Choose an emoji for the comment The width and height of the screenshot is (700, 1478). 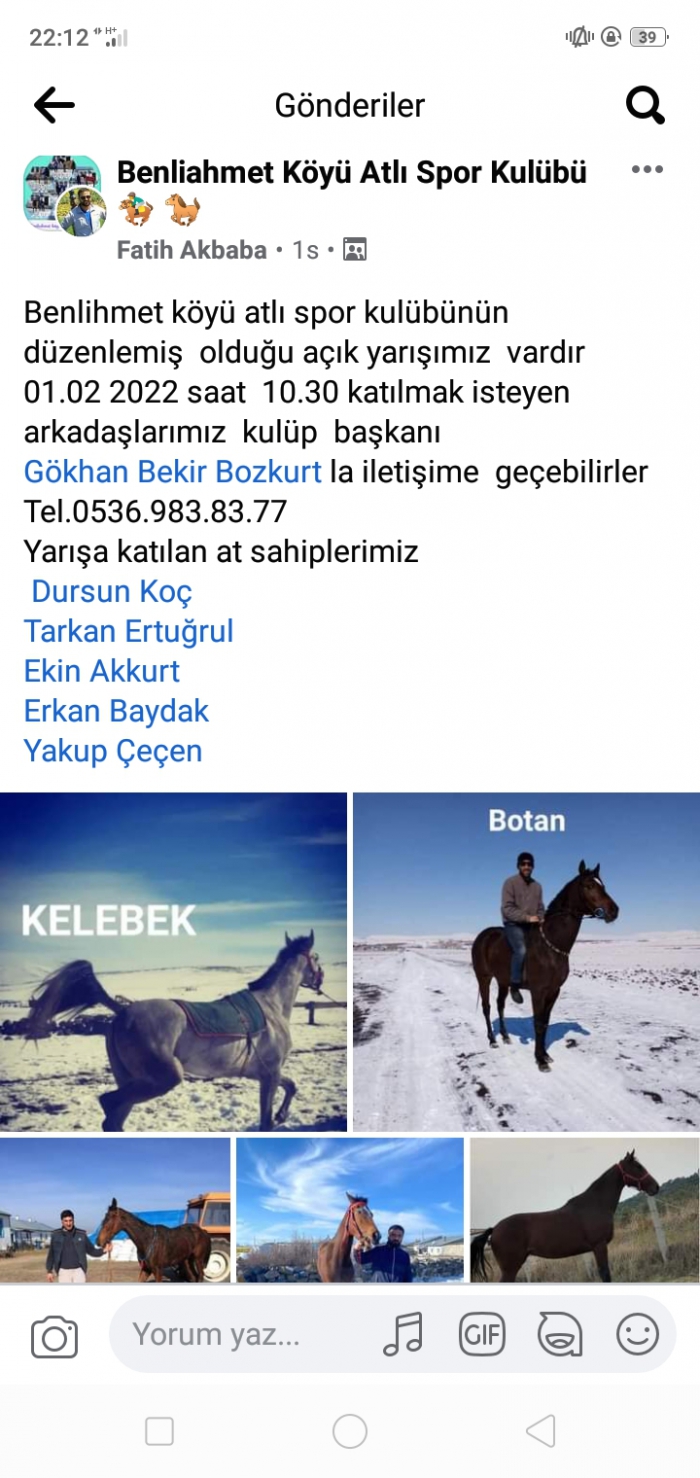click(x=637, y=1334)
